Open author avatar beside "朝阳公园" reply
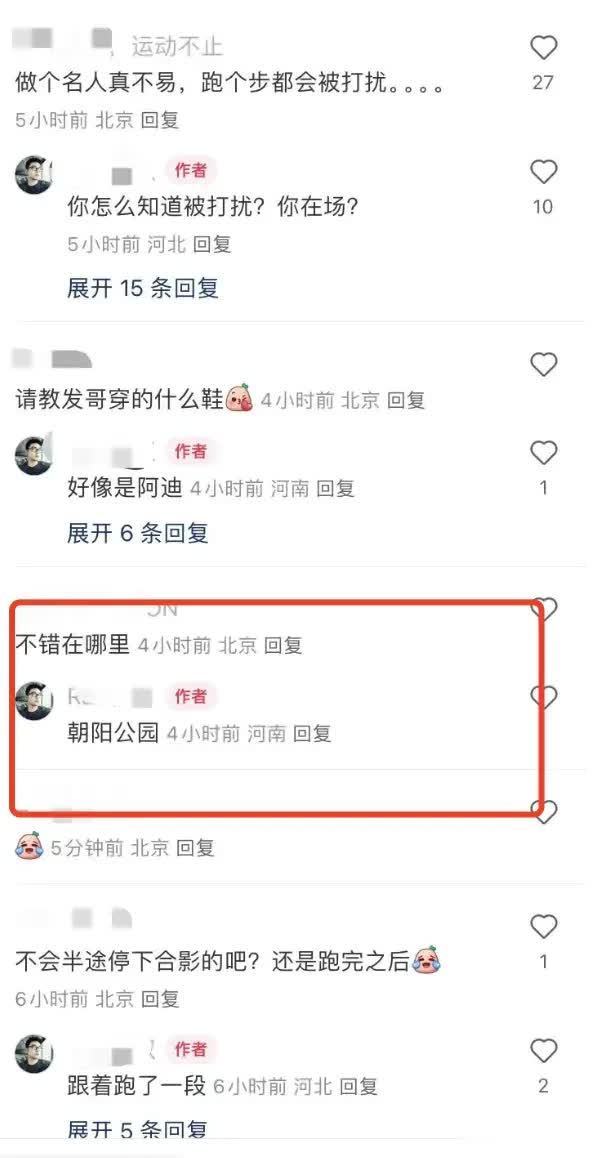 (34, 701)
